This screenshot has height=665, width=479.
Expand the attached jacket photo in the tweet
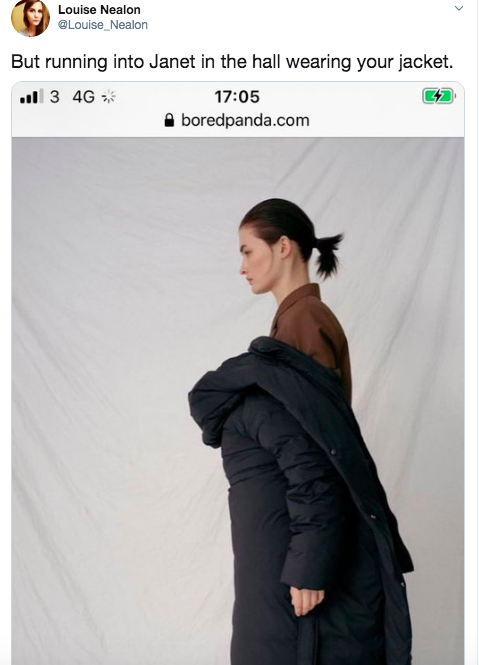(238, 373)
